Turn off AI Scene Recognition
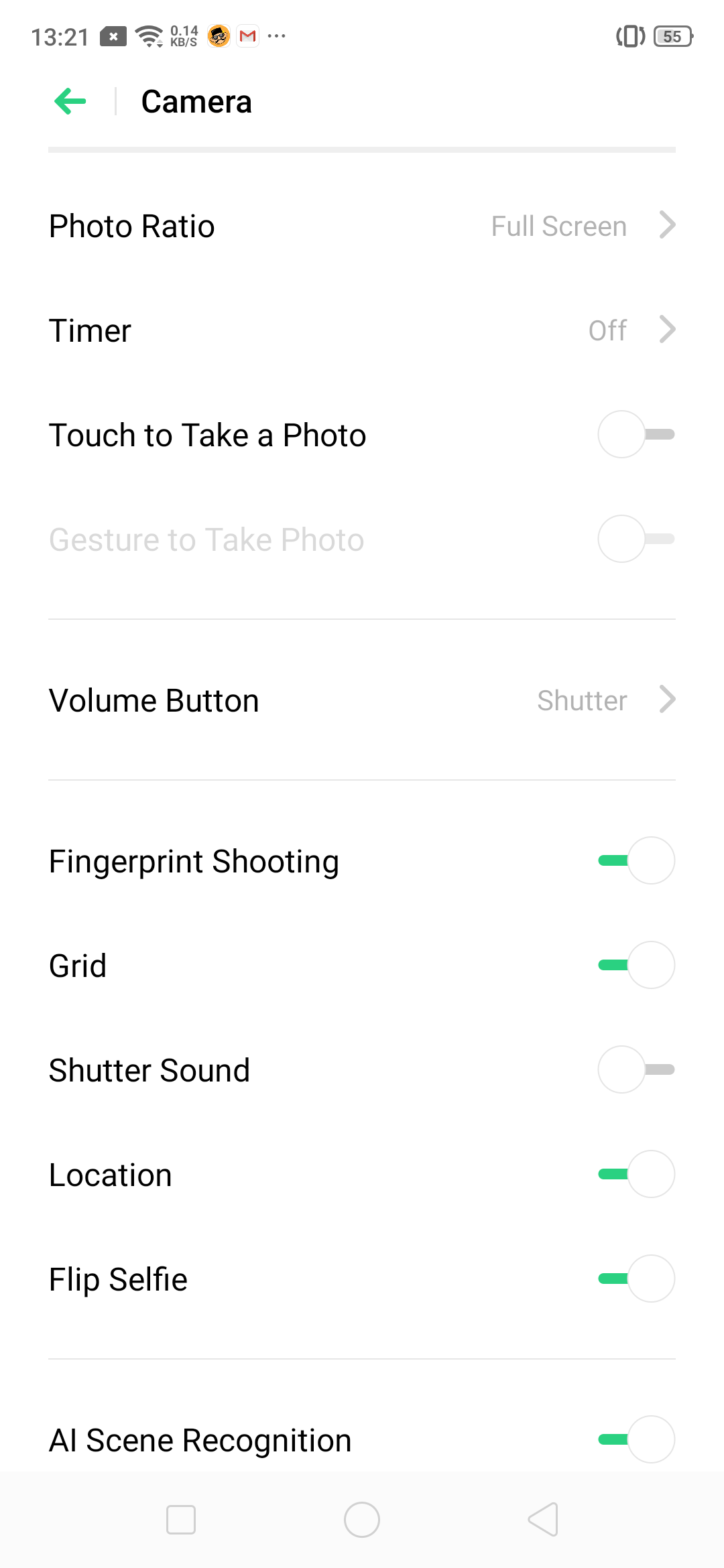The width and height of the screenshot is (724, 1568). pos(636,1440)
